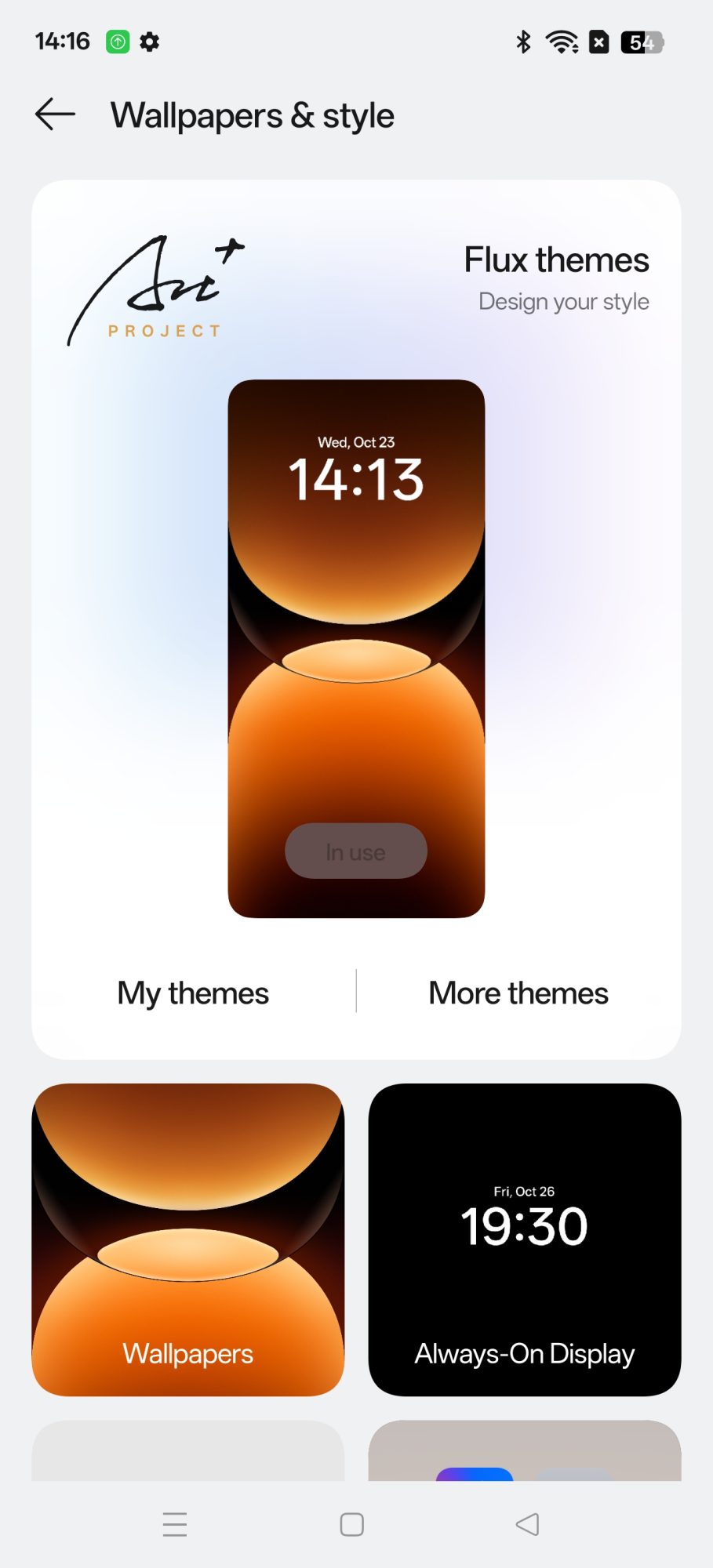
Task: Browse More themes
Action: tap(518, 993)
